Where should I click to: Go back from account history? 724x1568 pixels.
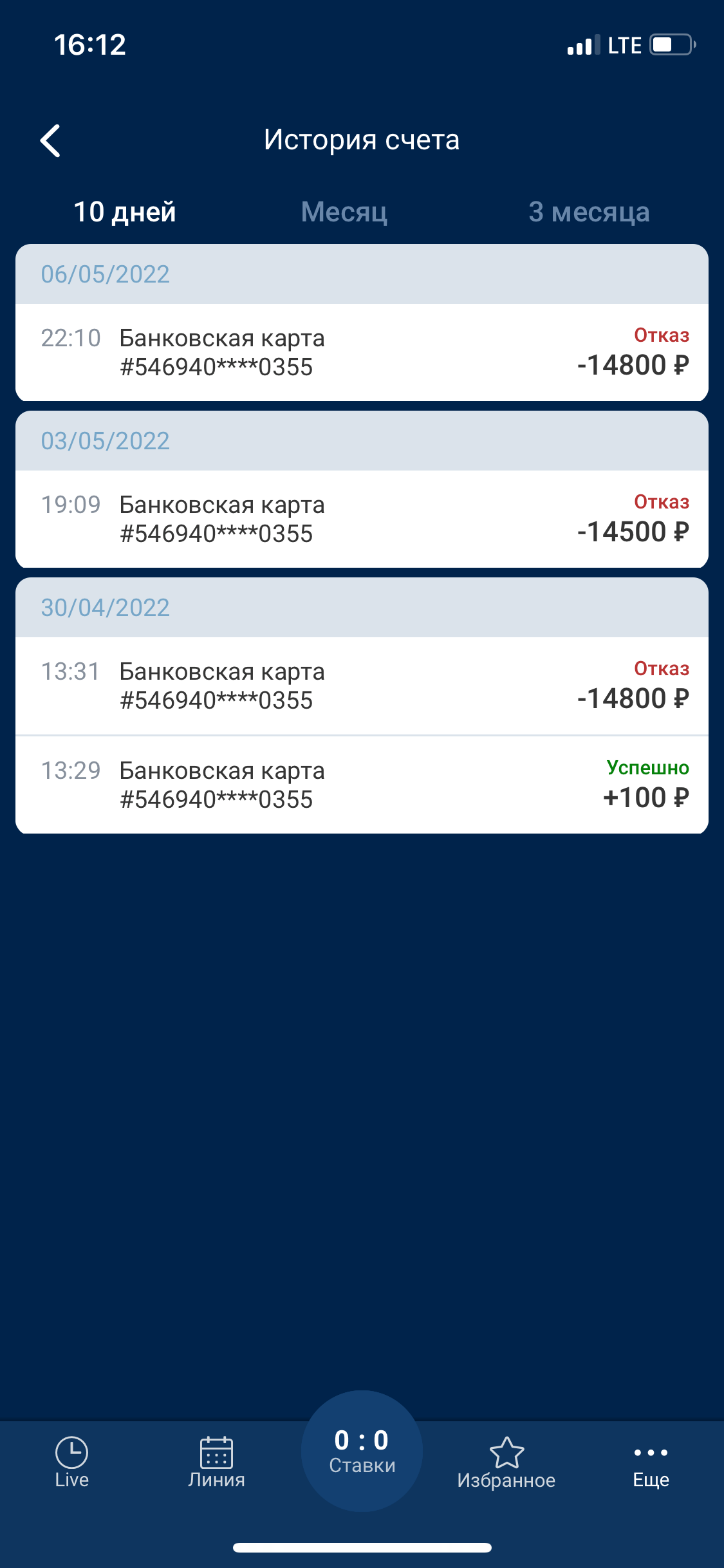50,140
